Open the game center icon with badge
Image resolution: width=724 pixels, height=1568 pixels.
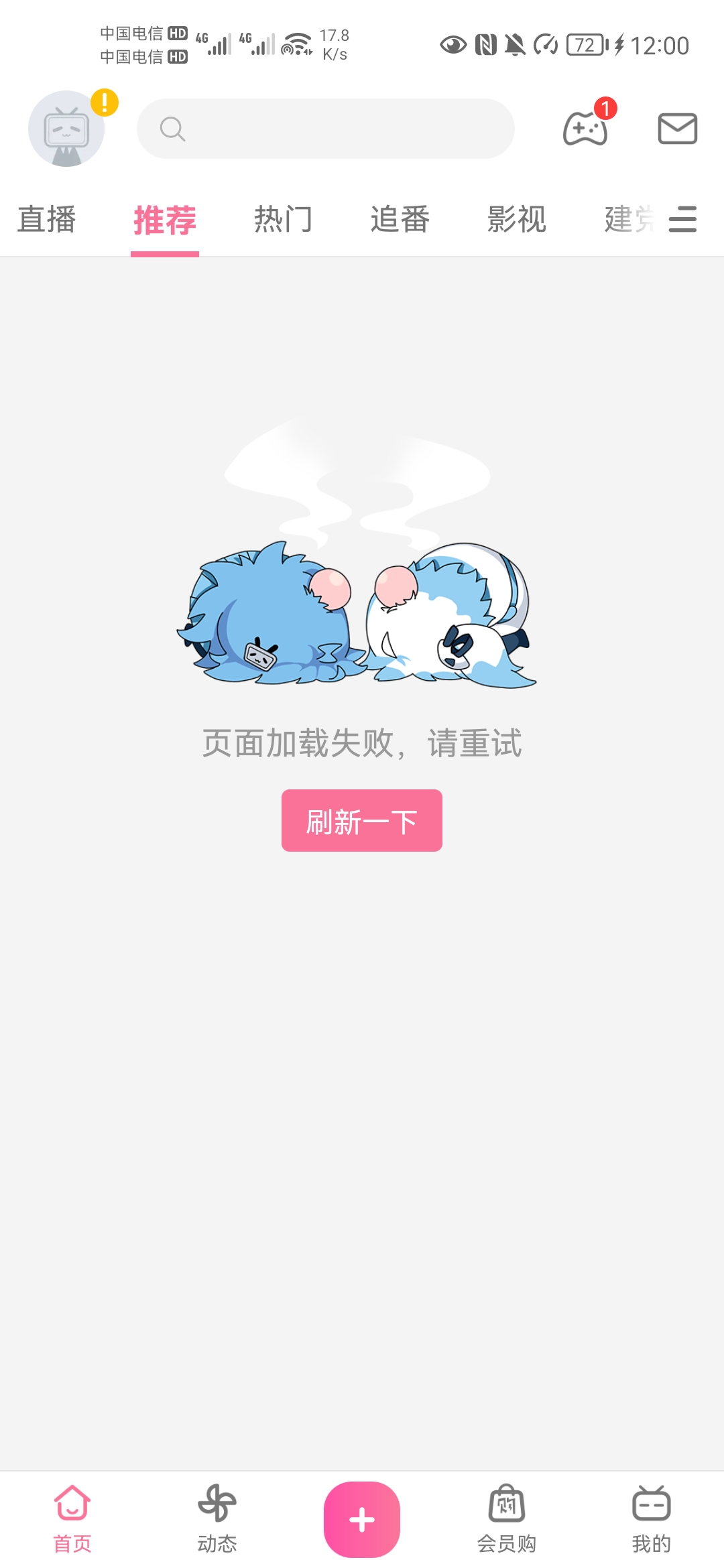(586, 129)
